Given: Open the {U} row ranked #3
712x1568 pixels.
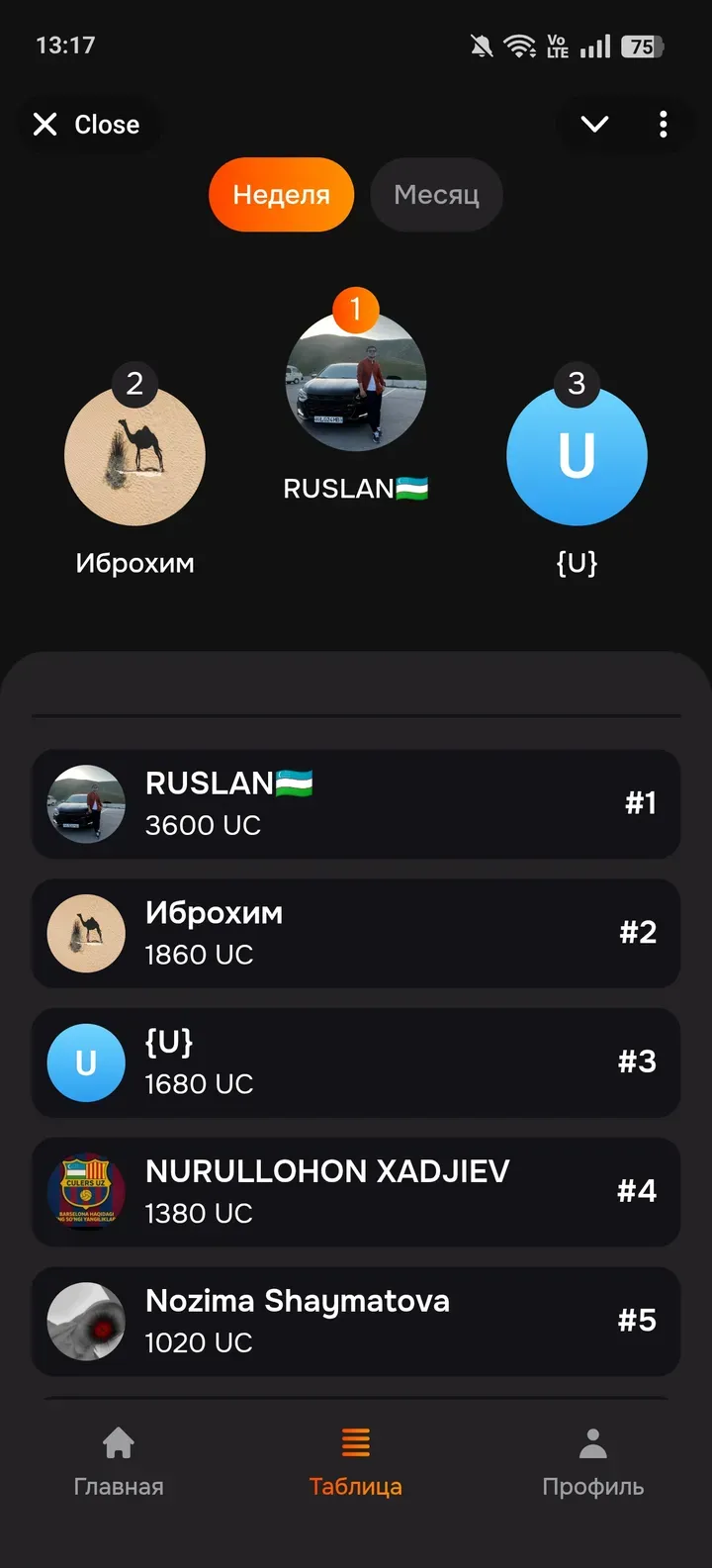Looking at the screenshot, I should tap(356, 1062).
